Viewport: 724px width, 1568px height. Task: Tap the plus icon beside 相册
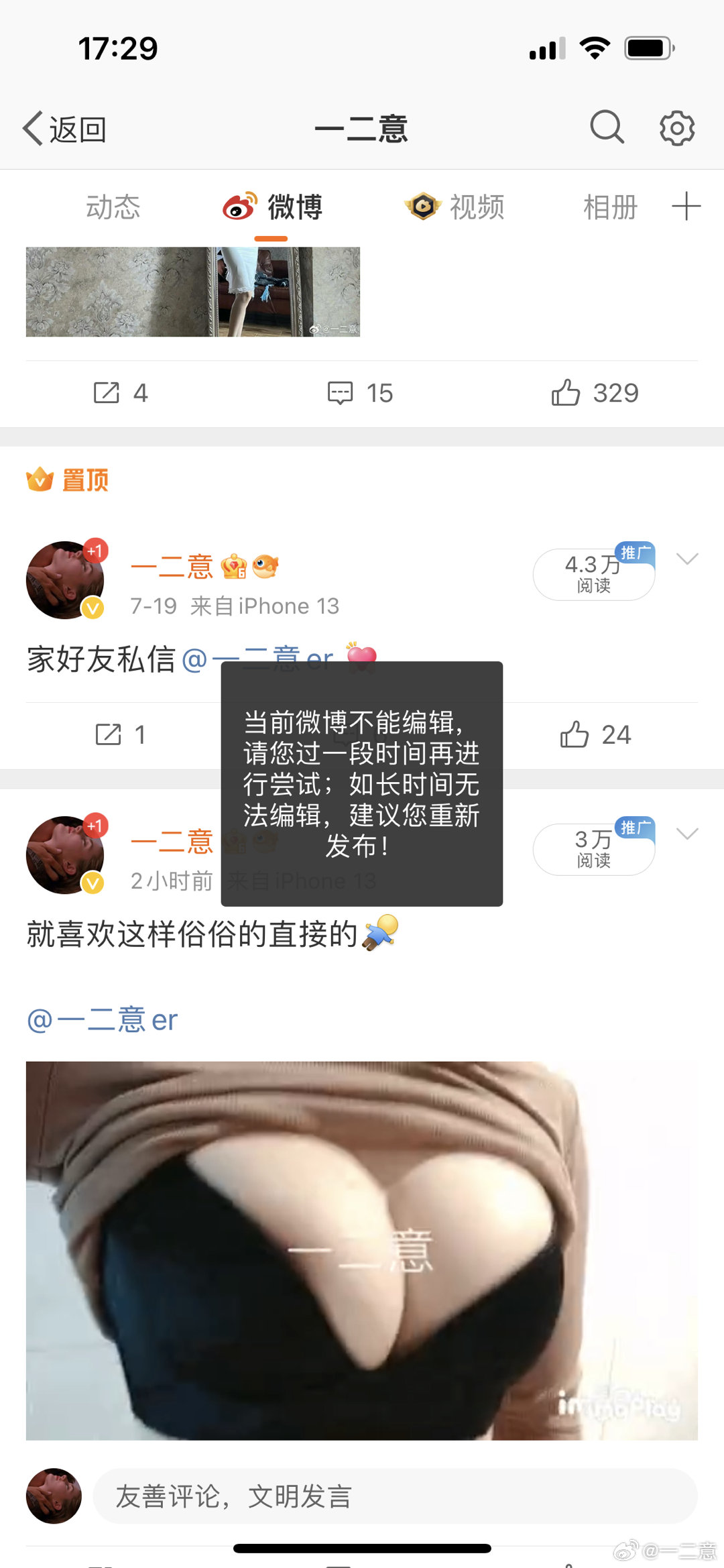pyautogui.click(x=686, y=207)
